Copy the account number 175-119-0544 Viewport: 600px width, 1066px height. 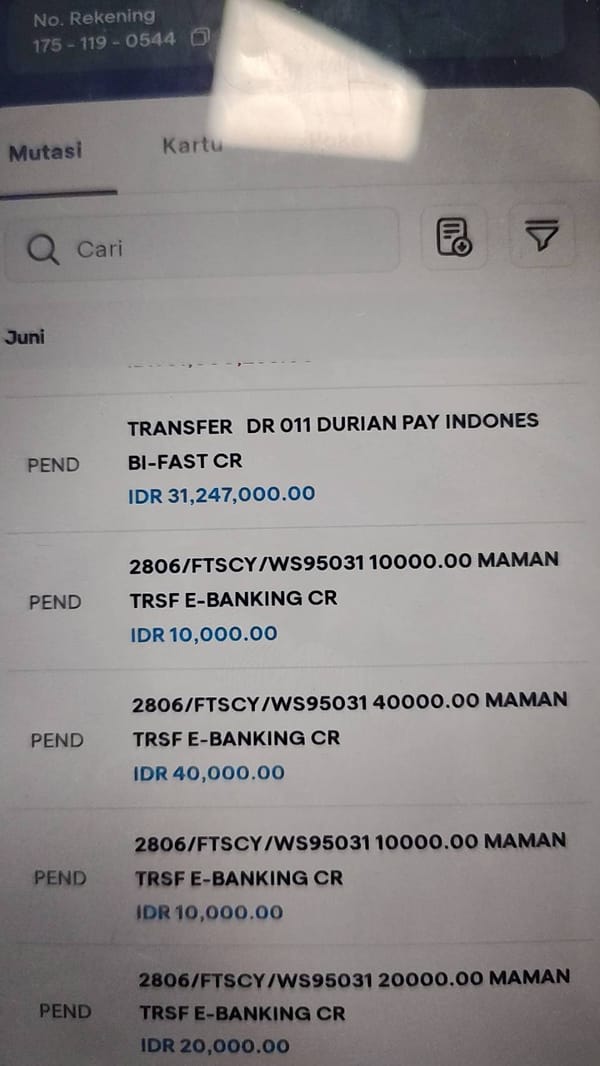tap(200, 37)
